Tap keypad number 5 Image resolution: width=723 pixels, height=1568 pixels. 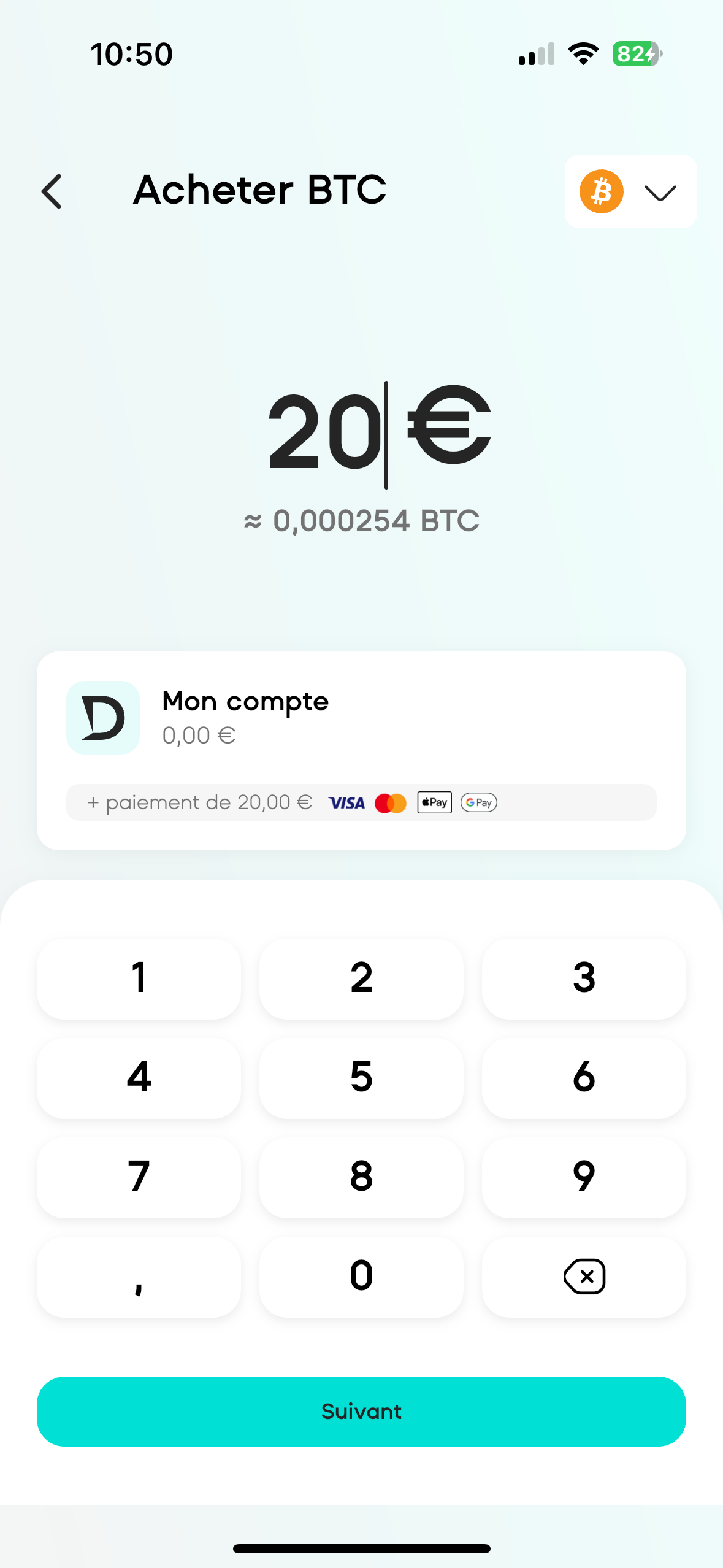pos(361,1077)
